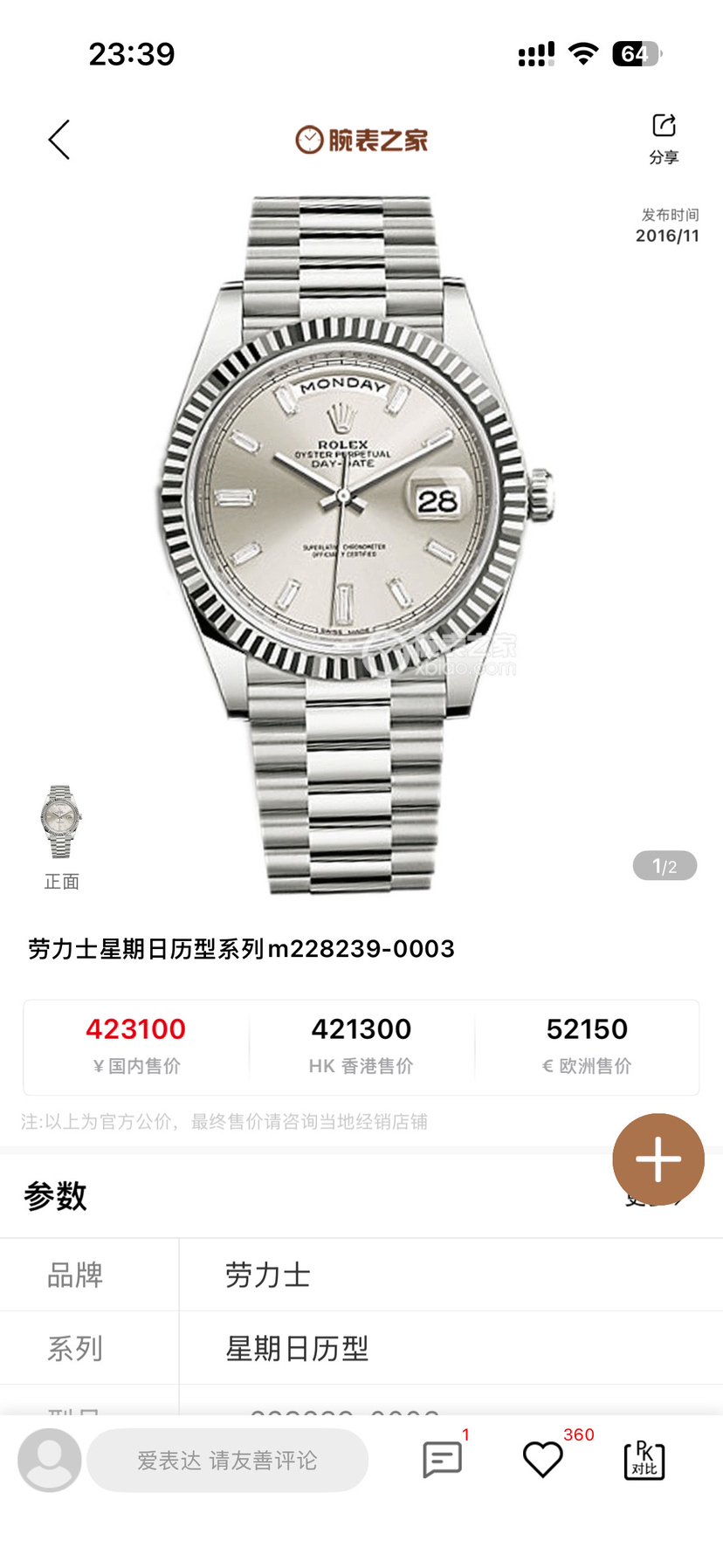The height and width of the screenshot is (1568, 723).
Task: Tap the 分享 share icon
Action: [x=664, y=137]
